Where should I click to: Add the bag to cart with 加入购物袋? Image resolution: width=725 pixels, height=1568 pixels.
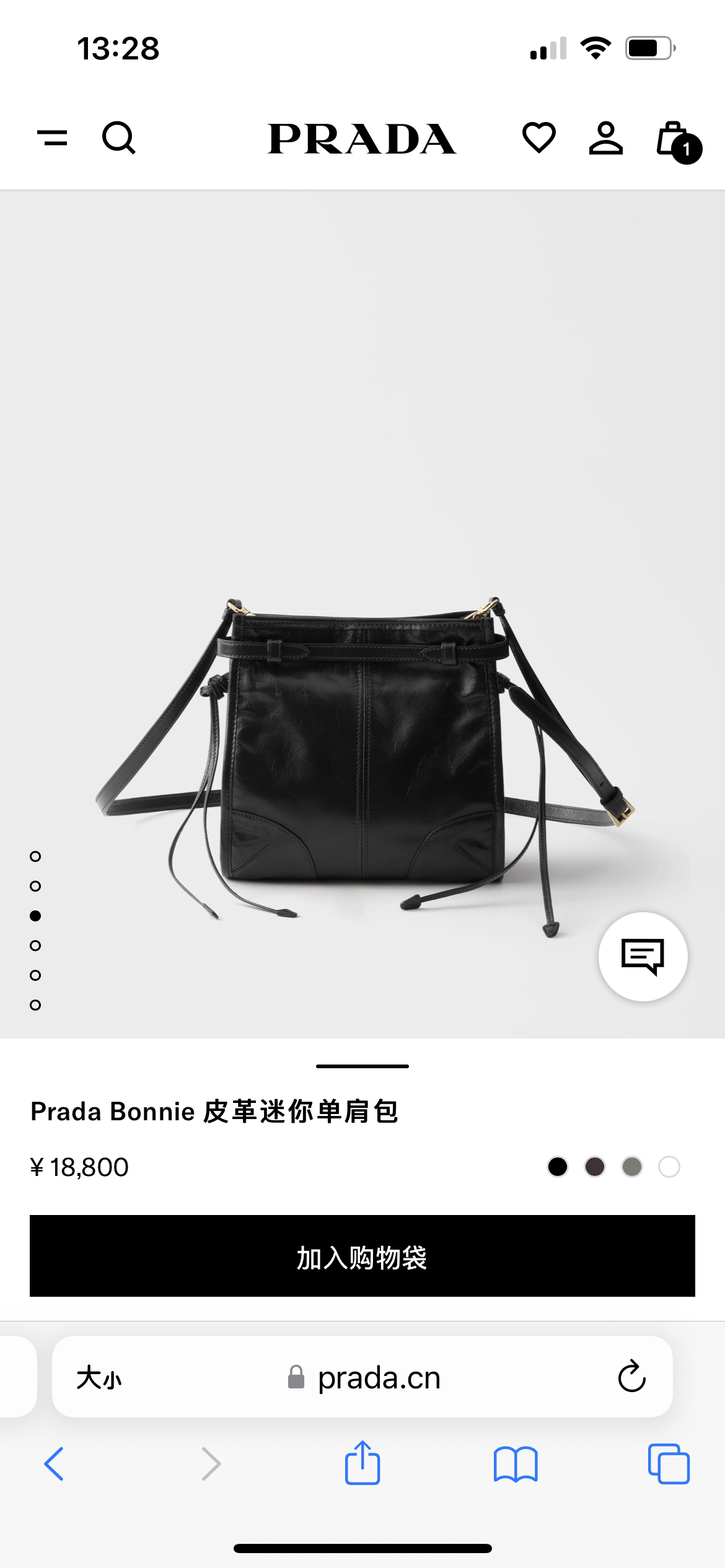[362, 1256]
